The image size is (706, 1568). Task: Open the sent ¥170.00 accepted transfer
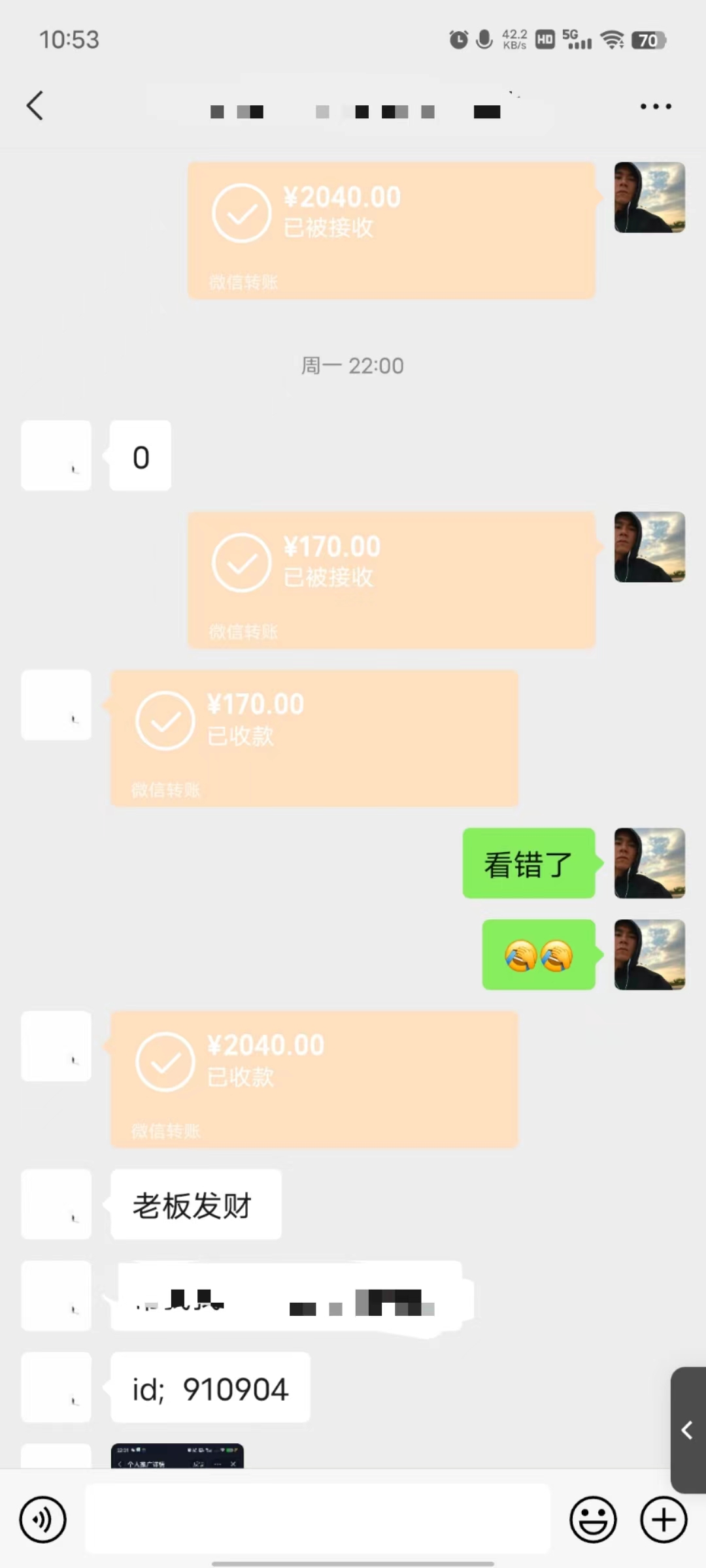pyautogui.click(x=391, y=580)
